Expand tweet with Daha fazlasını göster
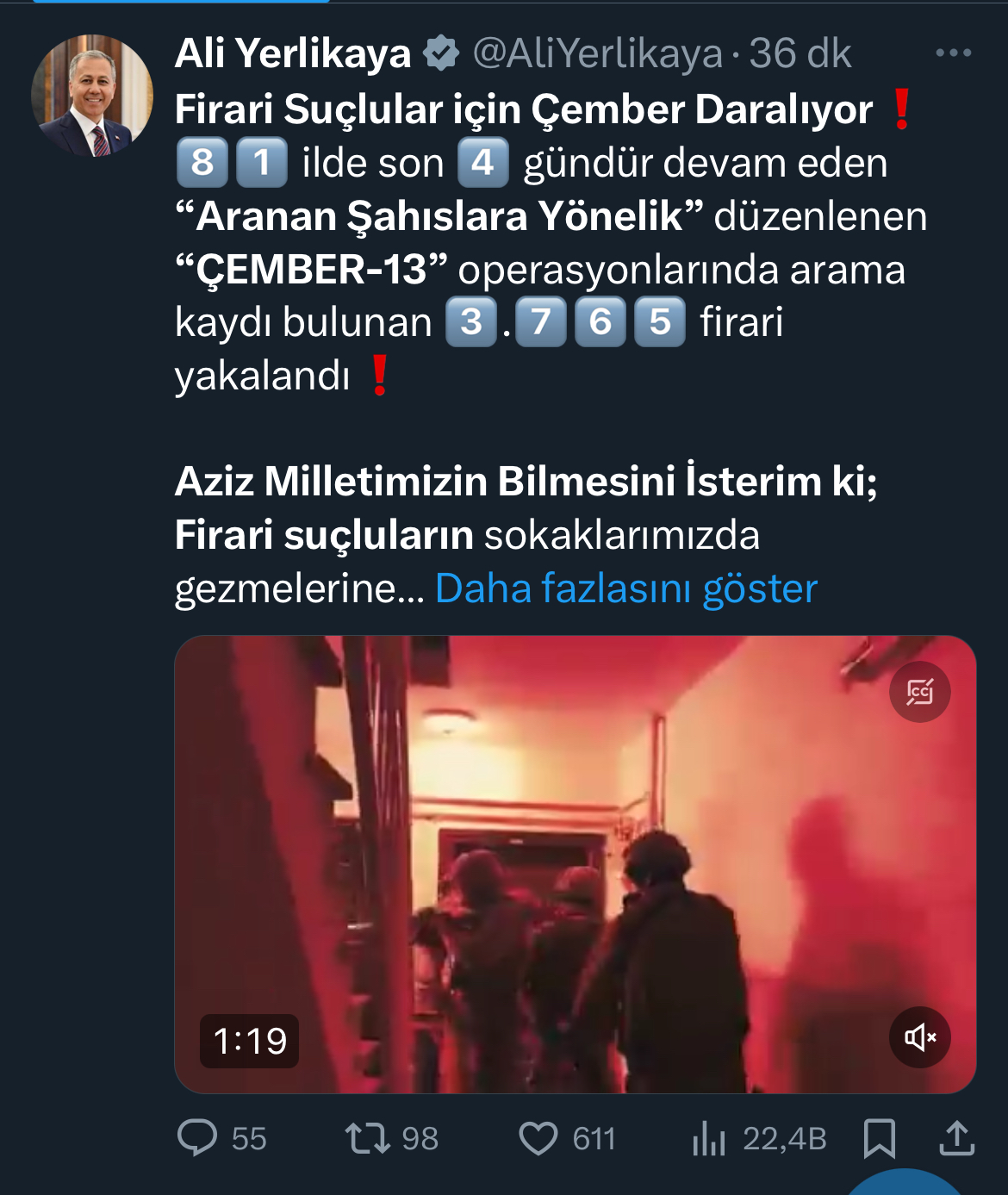This screenshot has width=1008, height=1195. [x=625, y=589]
